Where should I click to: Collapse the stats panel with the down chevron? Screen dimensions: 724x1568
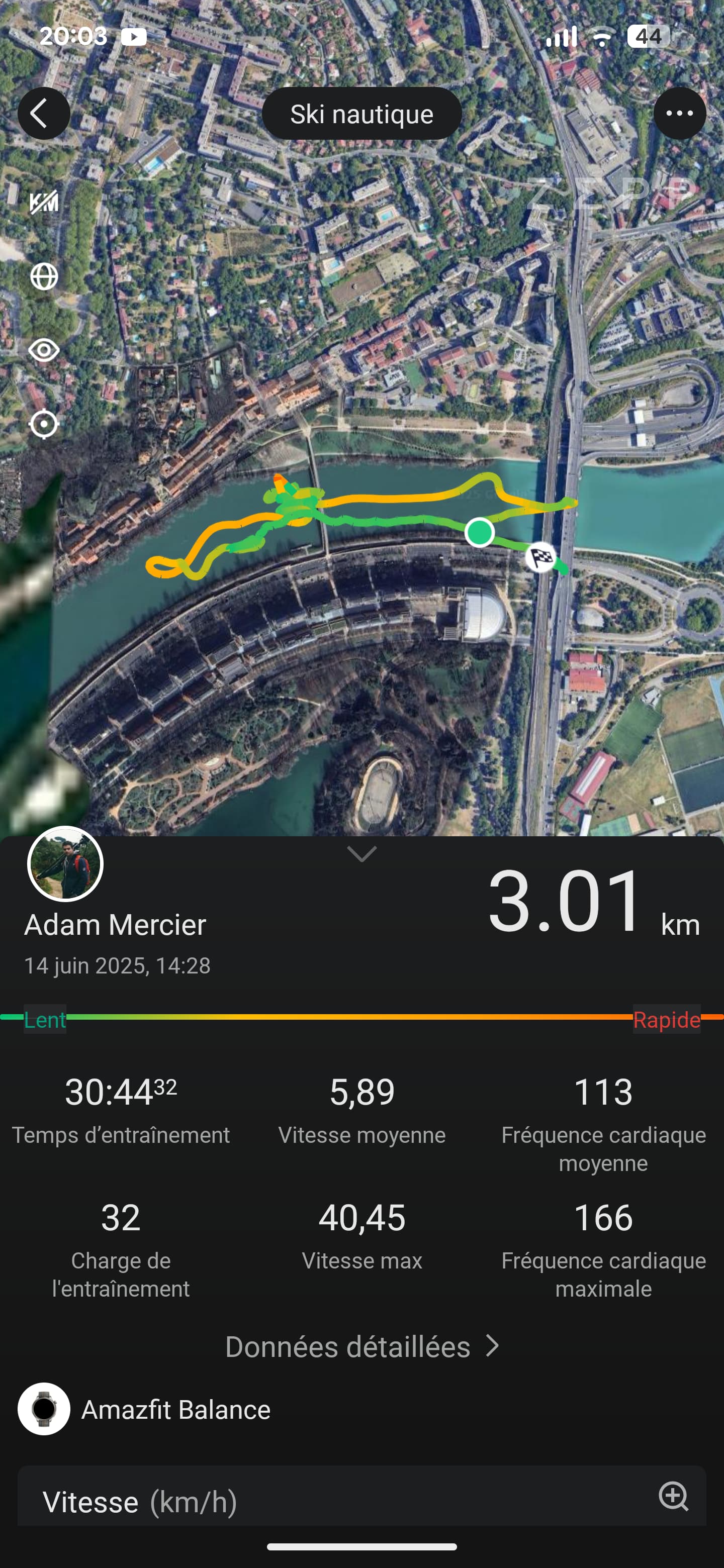(361, 854)
